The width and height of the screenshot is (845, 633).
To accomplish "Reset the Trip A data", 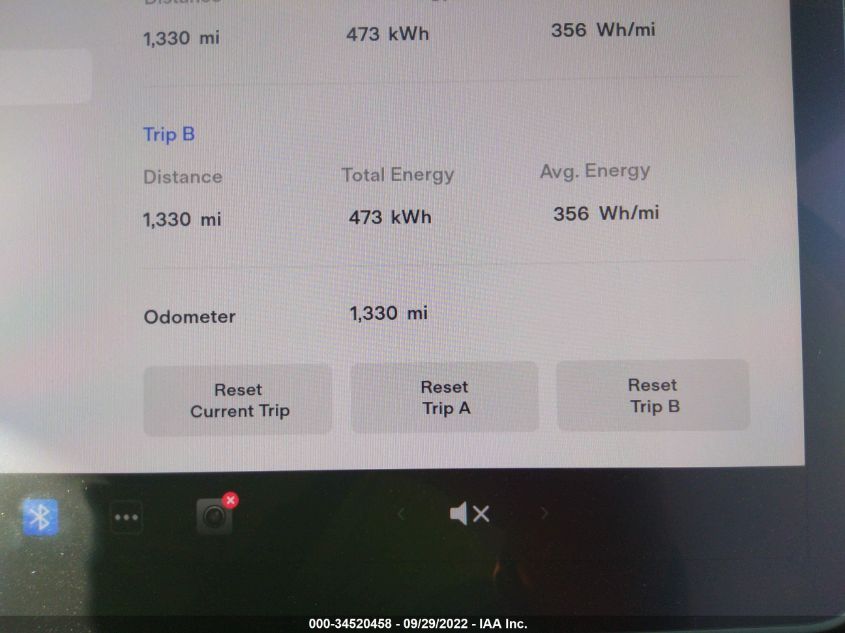I will click(x=445, y=397).
